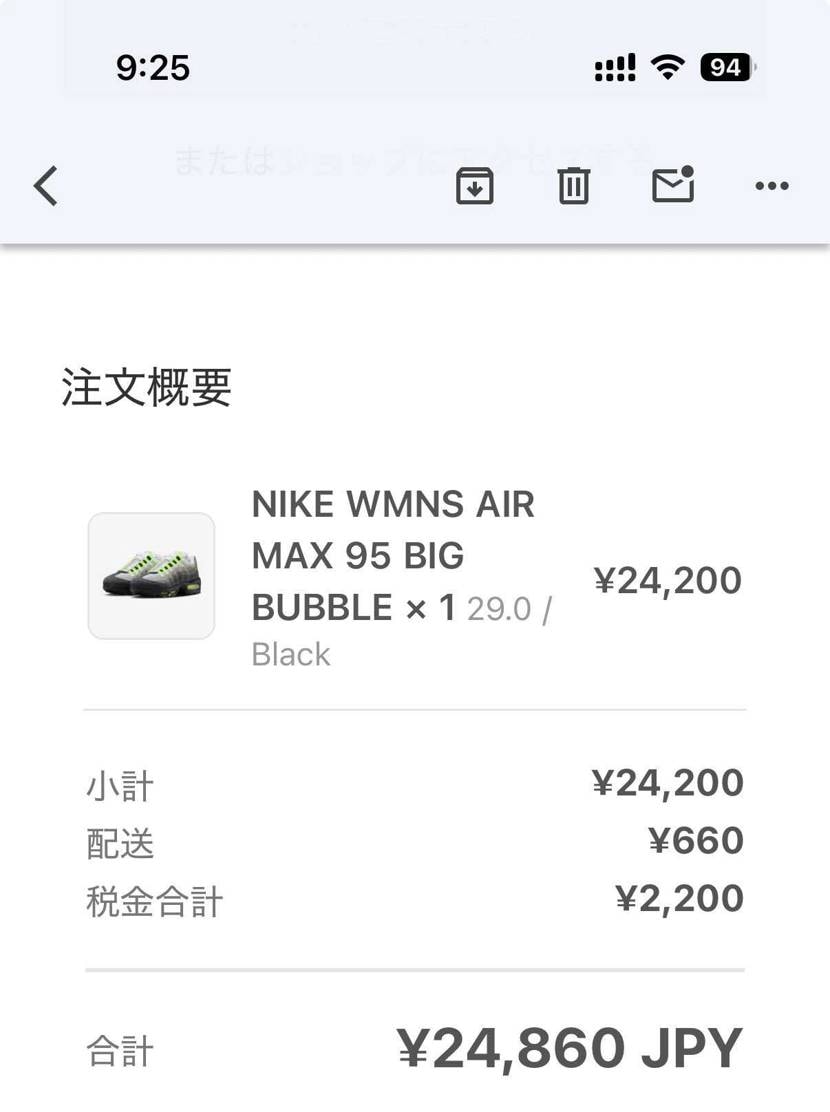This screenshot has width=830, height=1112.
Task: Toggle the unread dot on the mail icon
Action: tap(688, 170)
